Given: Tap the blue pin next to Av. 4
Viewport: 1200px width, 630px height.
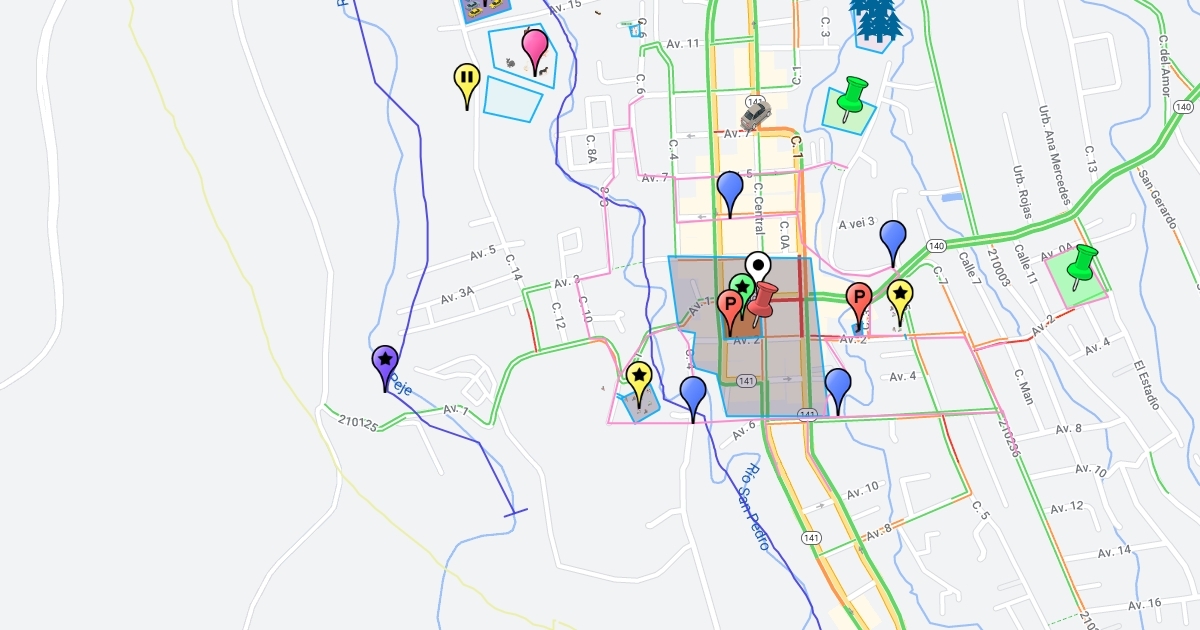Looking at the screenshot, I should point(838,391).
